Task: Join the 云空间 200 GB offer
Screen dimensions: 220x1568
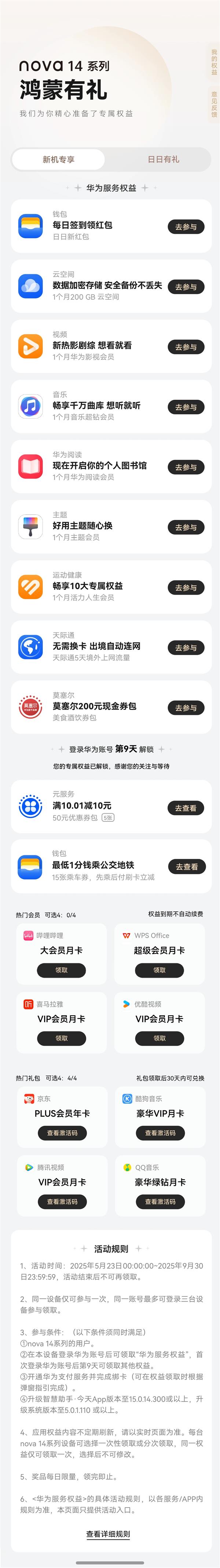Action: [x=186, y=287]
